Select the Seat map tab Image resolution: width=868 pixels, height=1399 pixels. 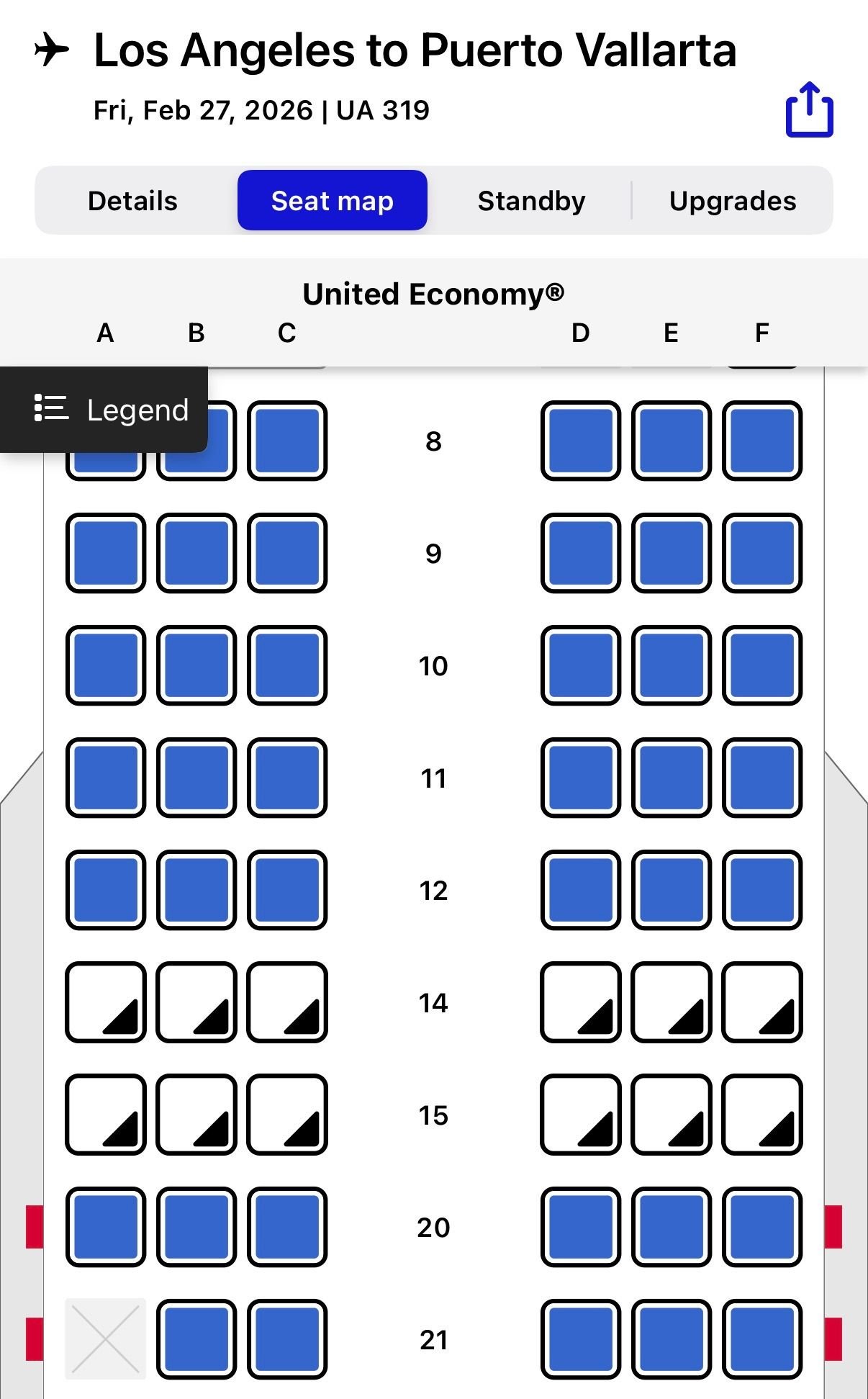332,201
